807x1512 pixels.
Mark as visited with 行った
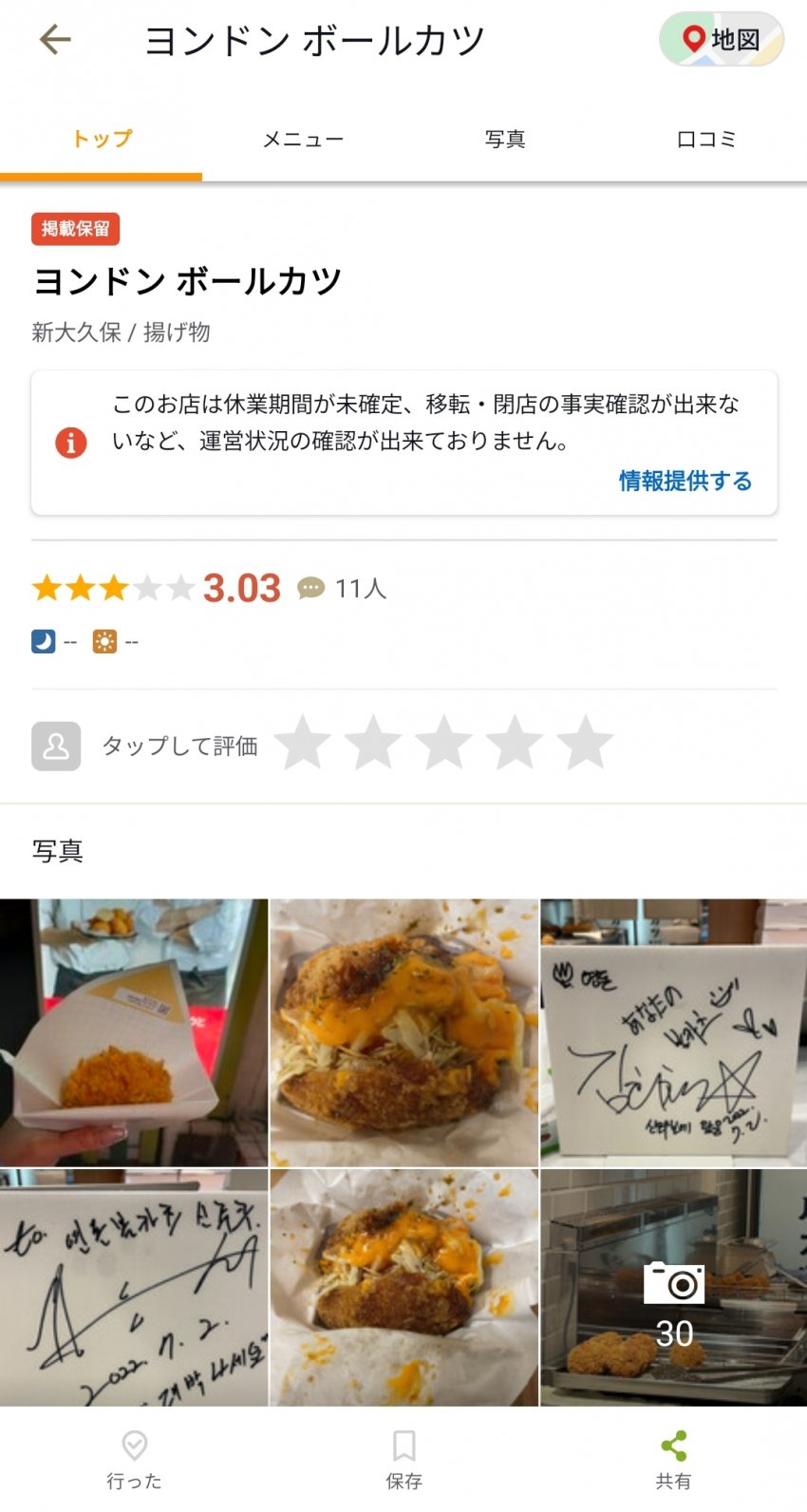point(134,1460)
